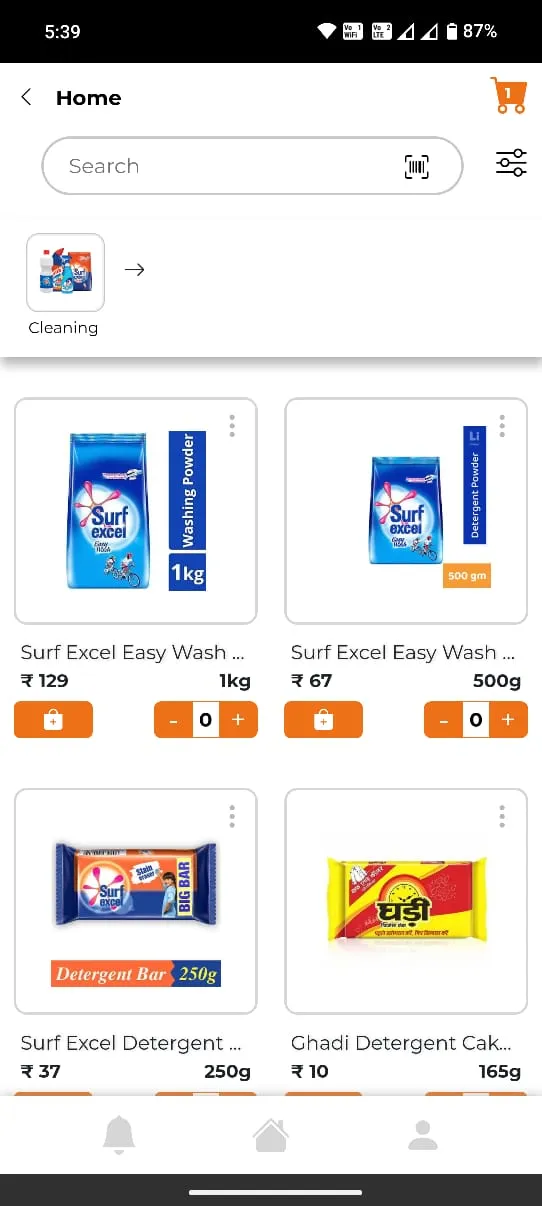Open the Surf Excel Easy Wash 1kg product
Viewport: 542px width, 1206px height.
[x=136, y=511]
